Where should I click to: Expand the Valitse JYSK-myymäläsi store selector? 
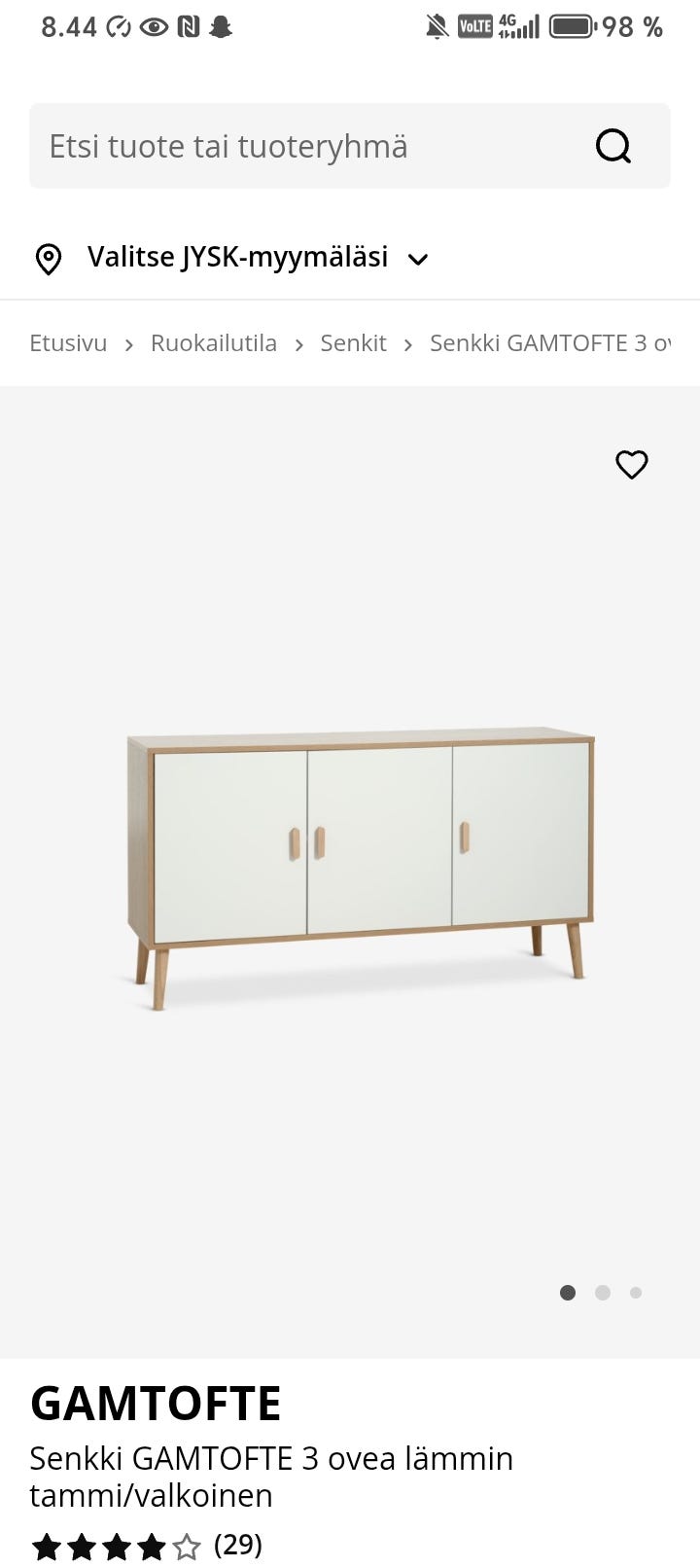[x=233, y=258]
